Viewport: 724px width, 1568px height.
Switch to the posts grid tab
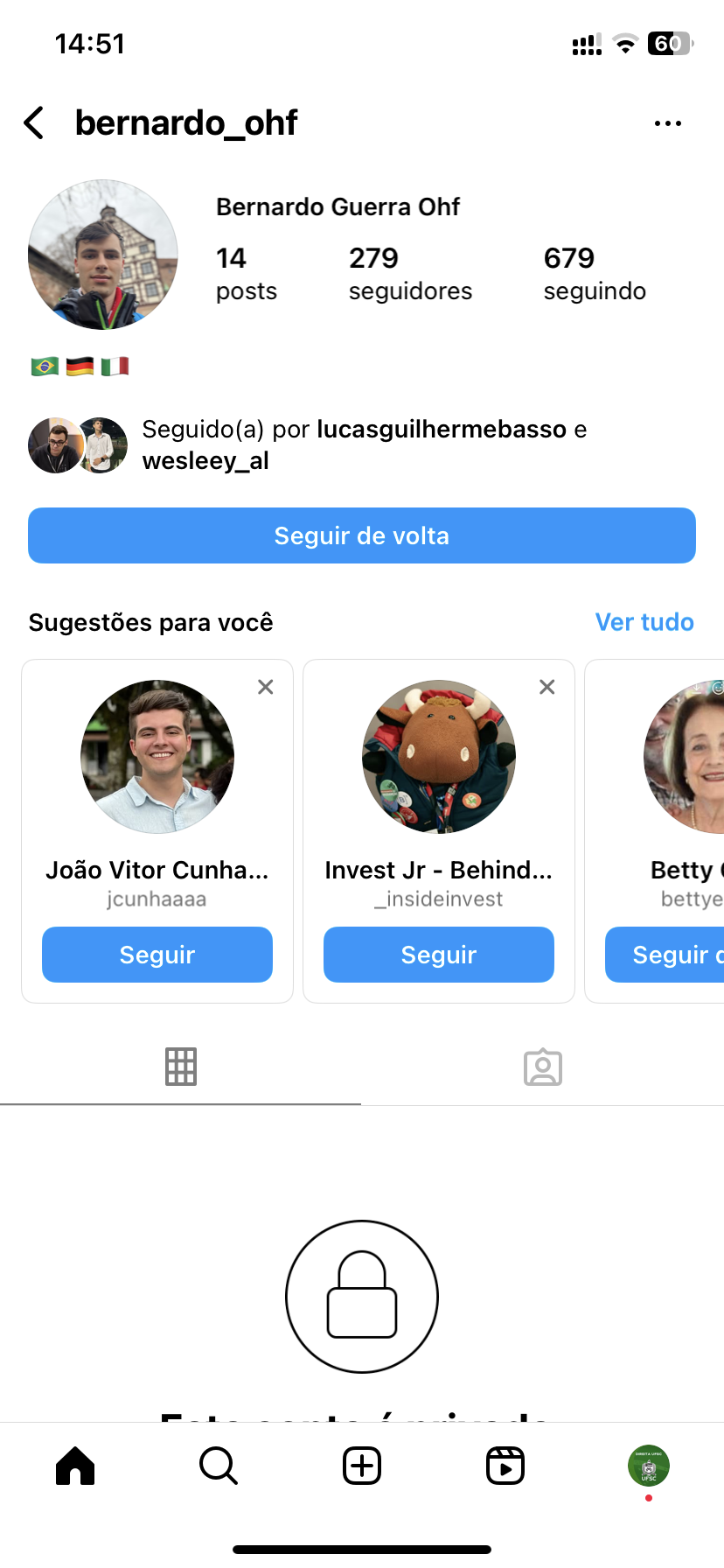tap(181, 1067)
